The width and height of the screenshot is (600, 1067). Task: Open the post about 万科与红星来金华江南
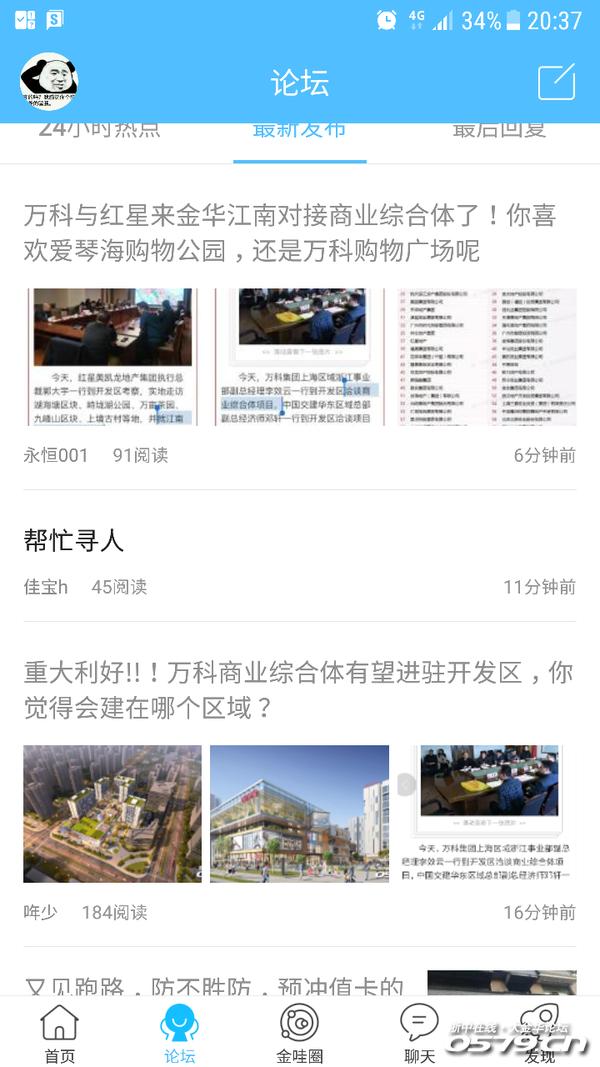coord(290,232)
